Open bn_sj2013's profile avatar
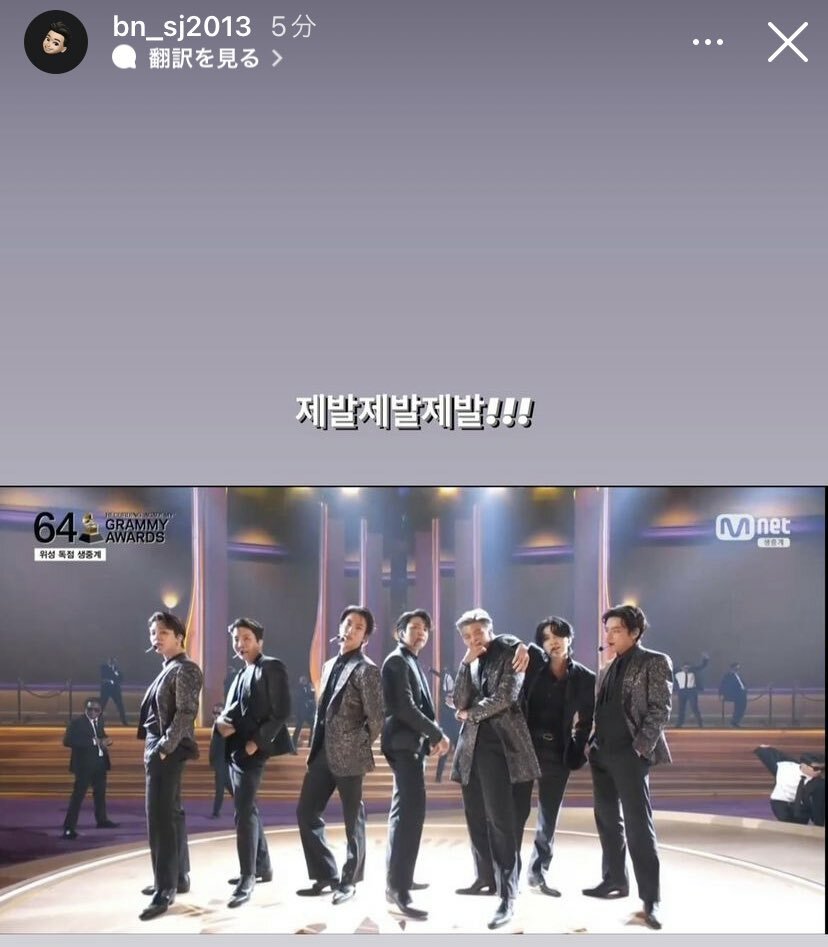Viewport: 828px width, 947px height. pyautogui.click(x=56, y=42)
